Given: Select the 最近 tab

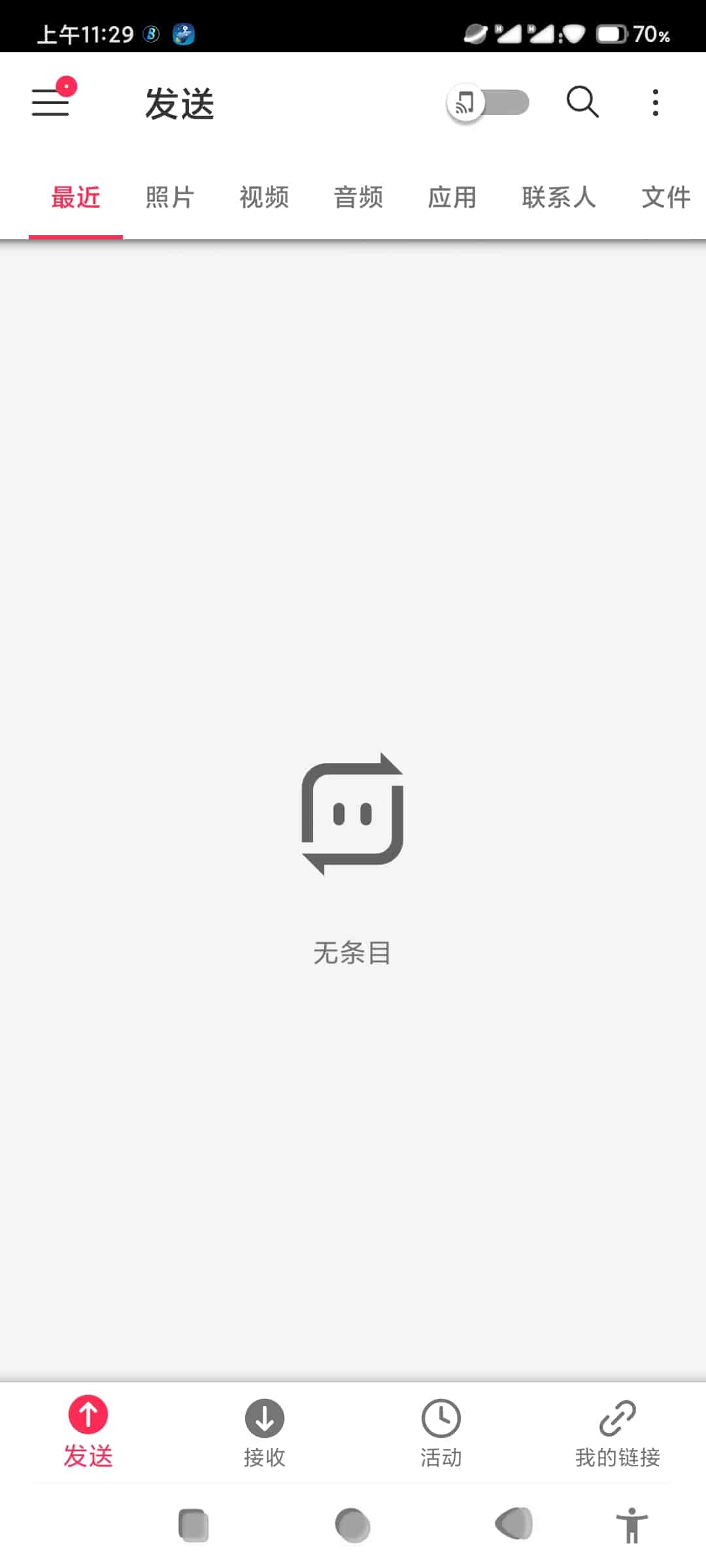Looking at the screenshot, I should (x=76, y=197).
